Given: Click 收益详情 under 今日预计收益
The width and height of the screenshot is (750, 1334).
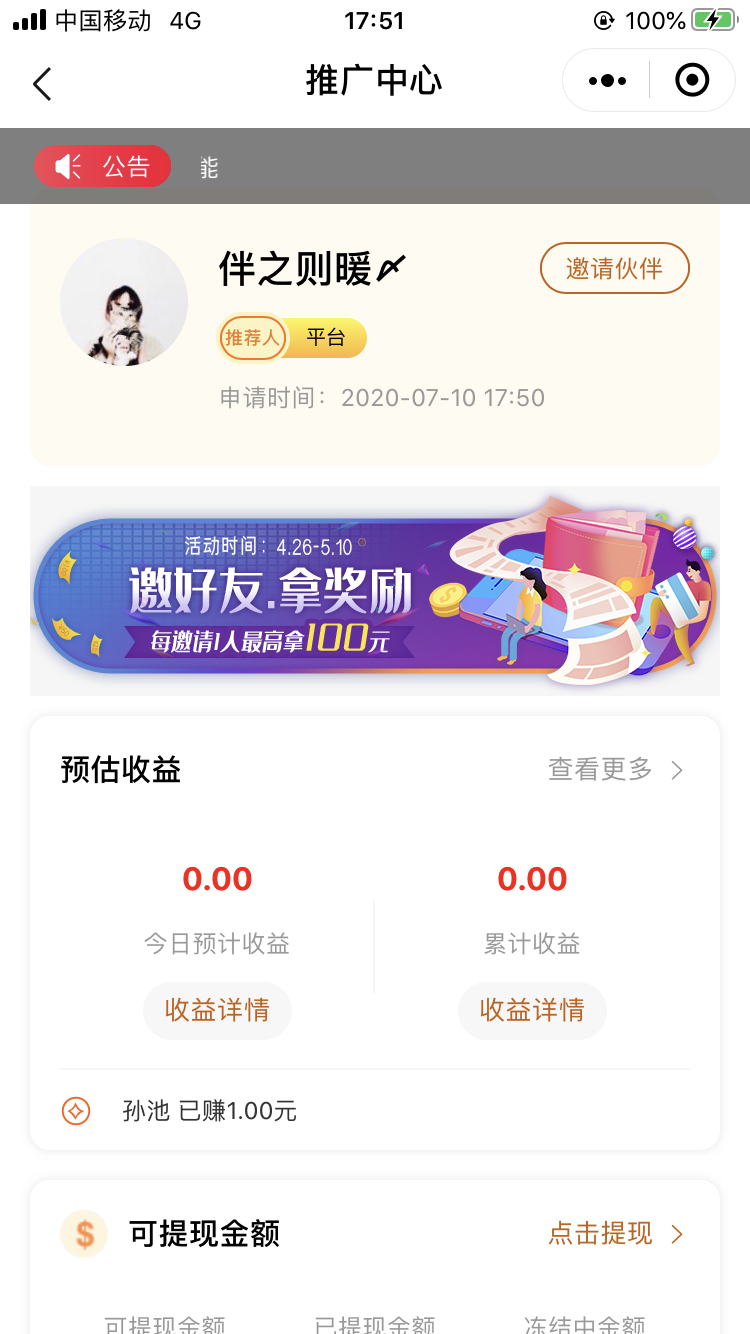Looking at the screenshot, I should (x=217, y=1010).
